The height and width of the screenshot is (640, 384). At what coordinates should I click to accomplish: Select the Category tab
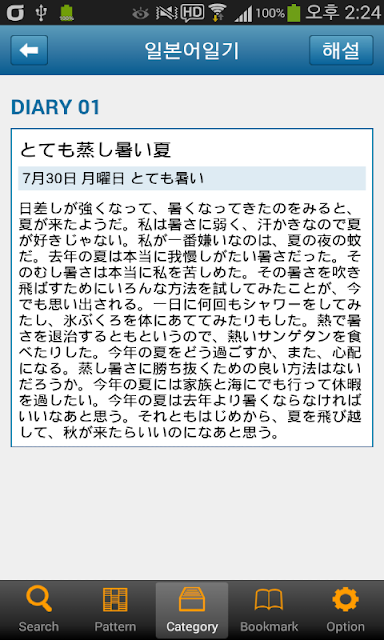(192, 610)
